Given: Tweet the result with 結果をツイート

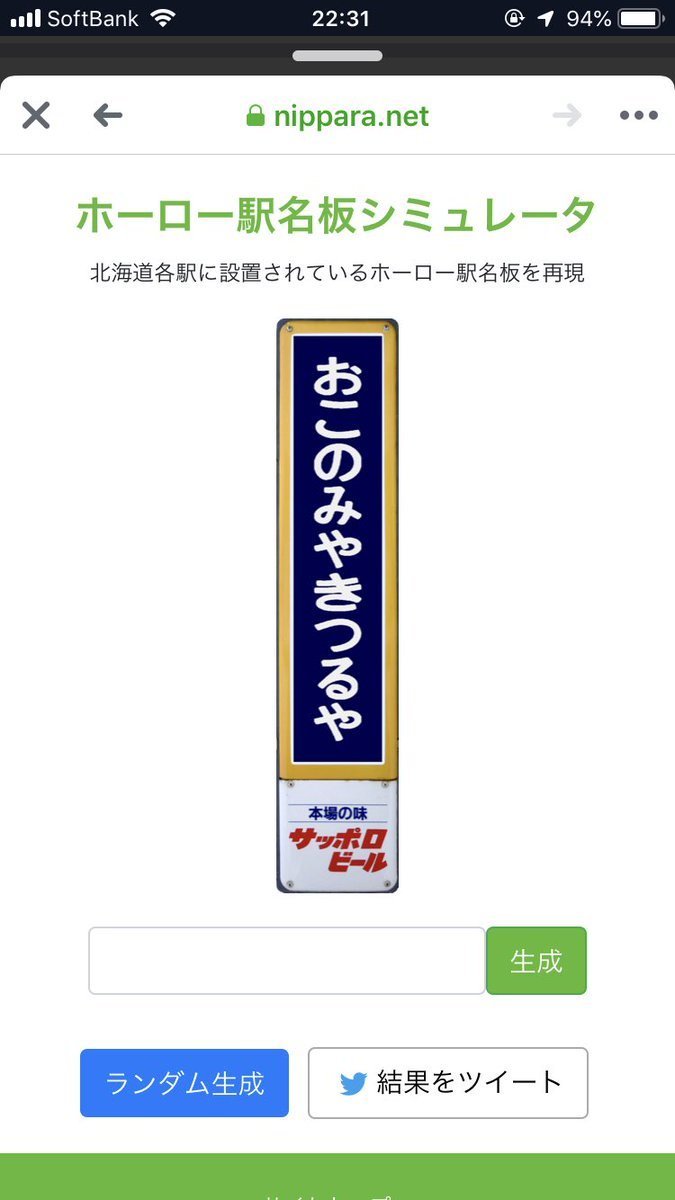Looking at the screenshot, I should click(448, 1083).
